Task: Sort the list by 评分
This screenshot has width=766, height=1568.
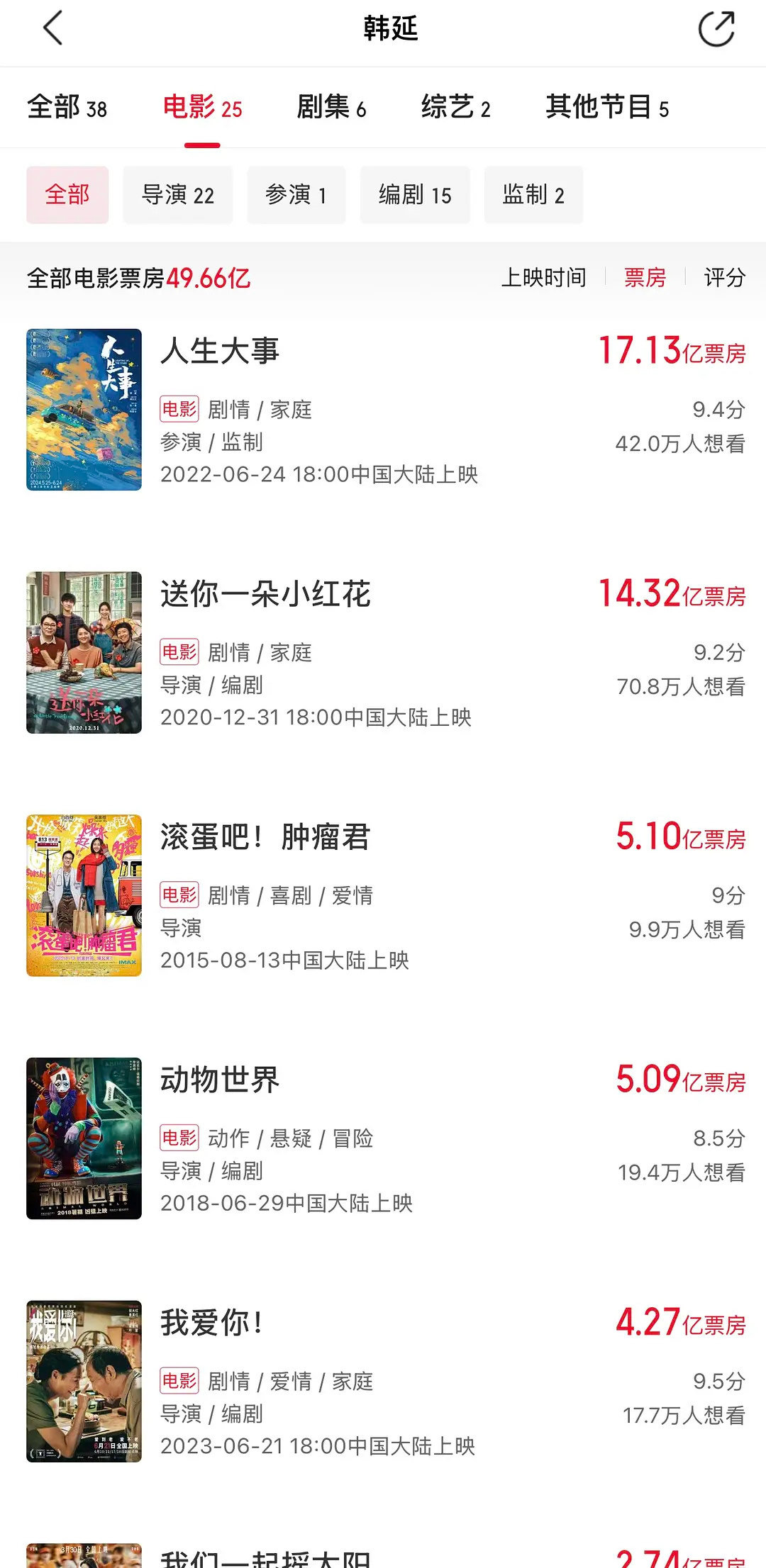Action: click(724, 277)
